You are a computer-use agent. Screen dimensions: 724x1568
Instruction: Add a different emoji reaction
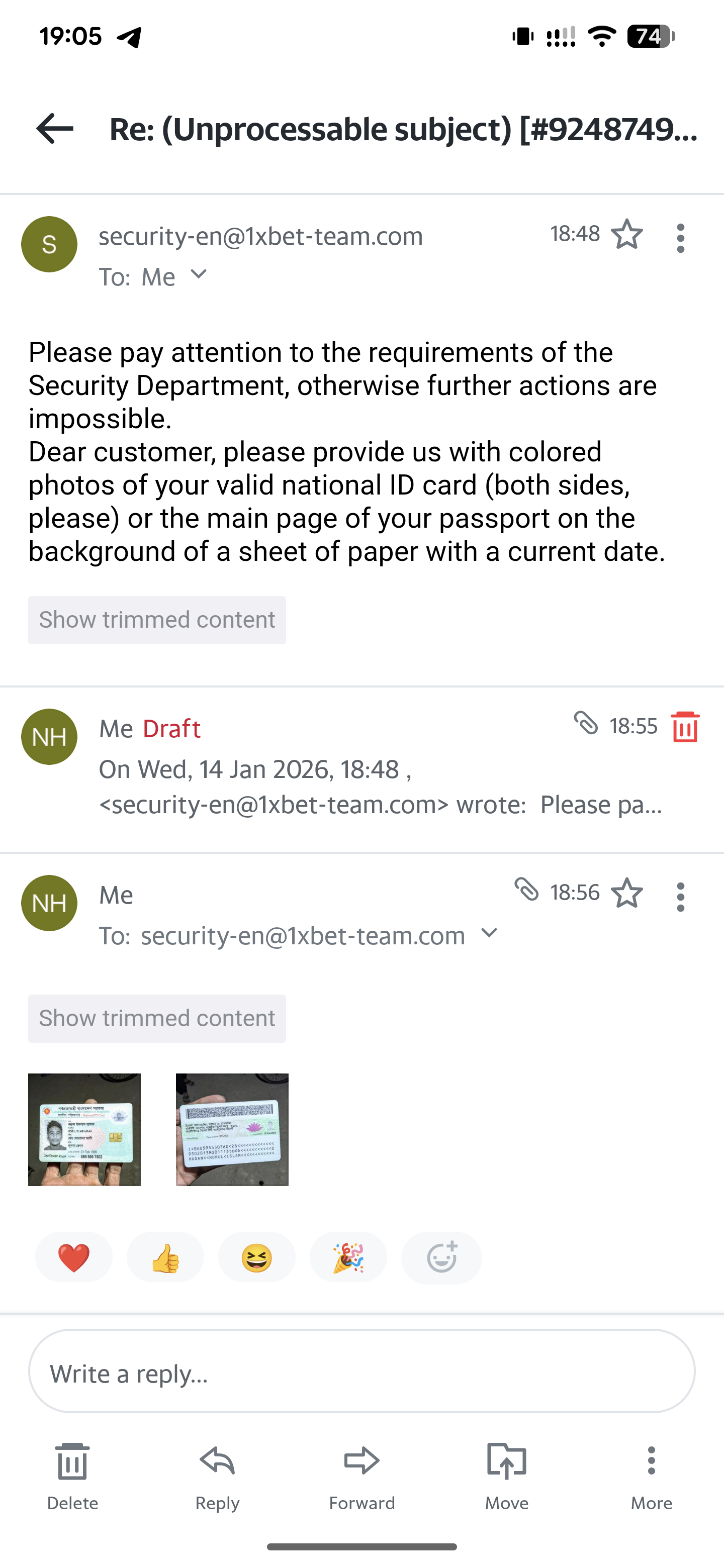[x=441, y=1257]
